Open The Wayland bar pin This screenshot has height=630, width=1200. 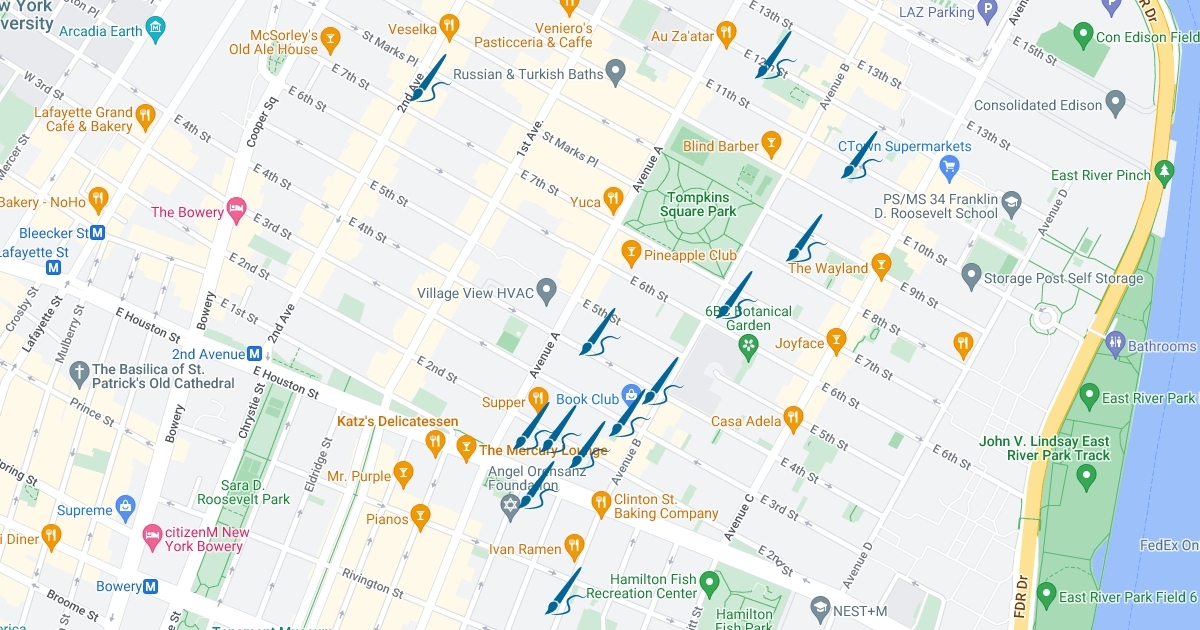(881, 265)
